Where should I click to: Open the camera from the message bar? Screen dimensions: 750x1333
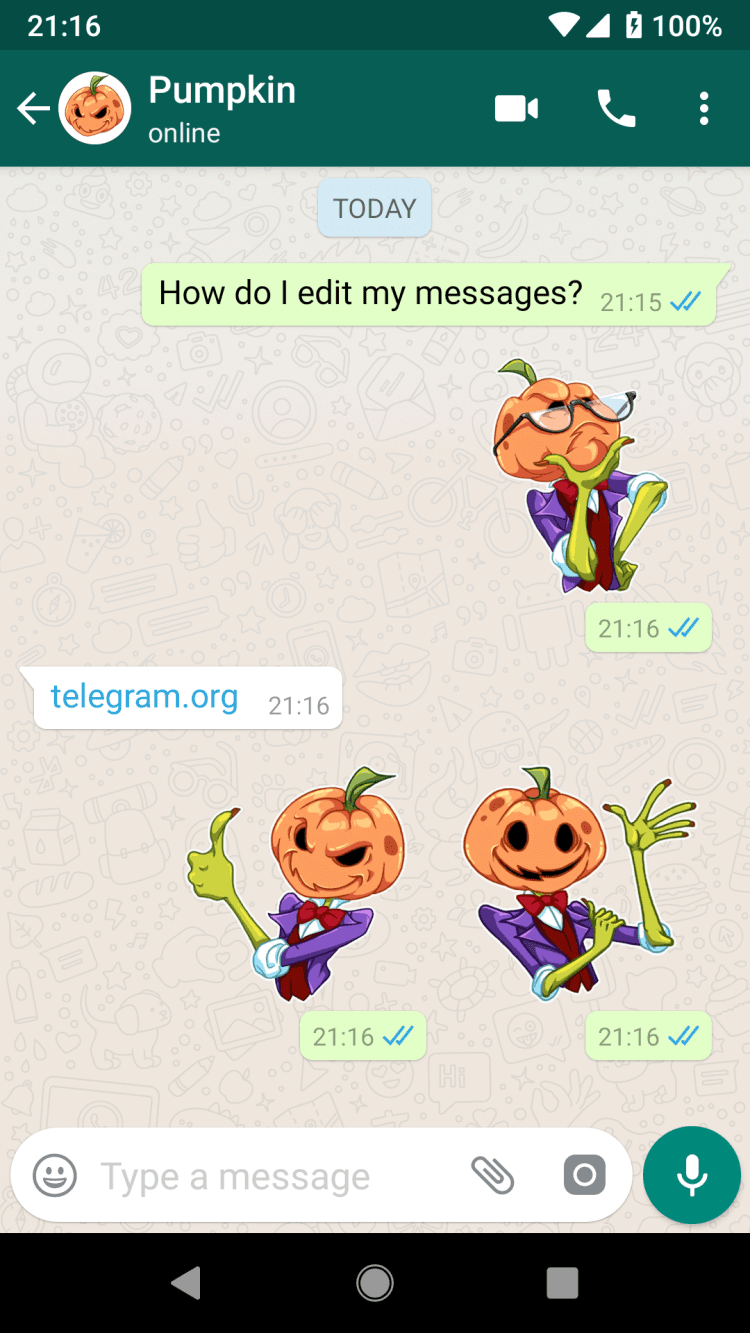[x=585, y=1175]
